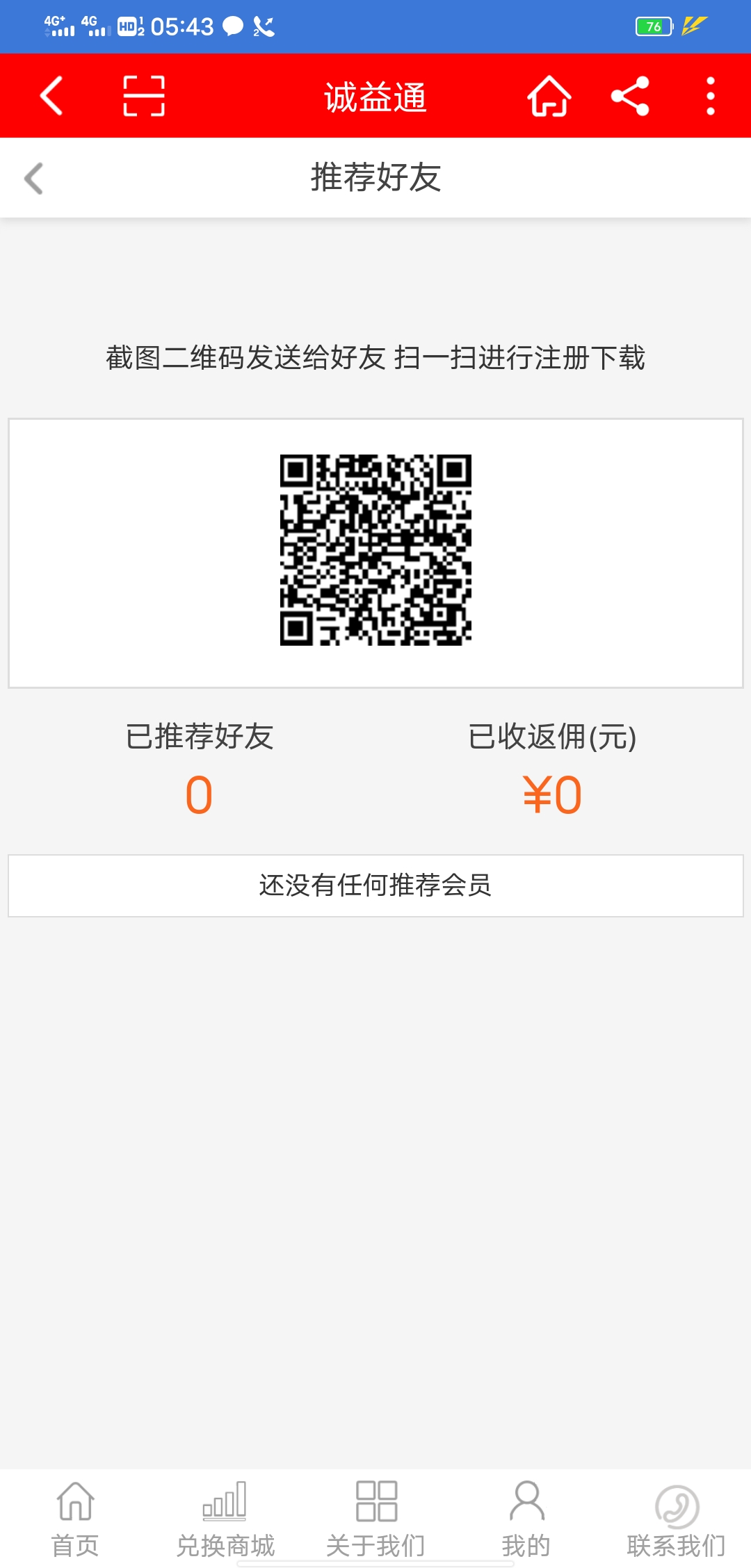Open the three-dot overflow menu
Screen dimensions: 751x1568
pos(710,96)
